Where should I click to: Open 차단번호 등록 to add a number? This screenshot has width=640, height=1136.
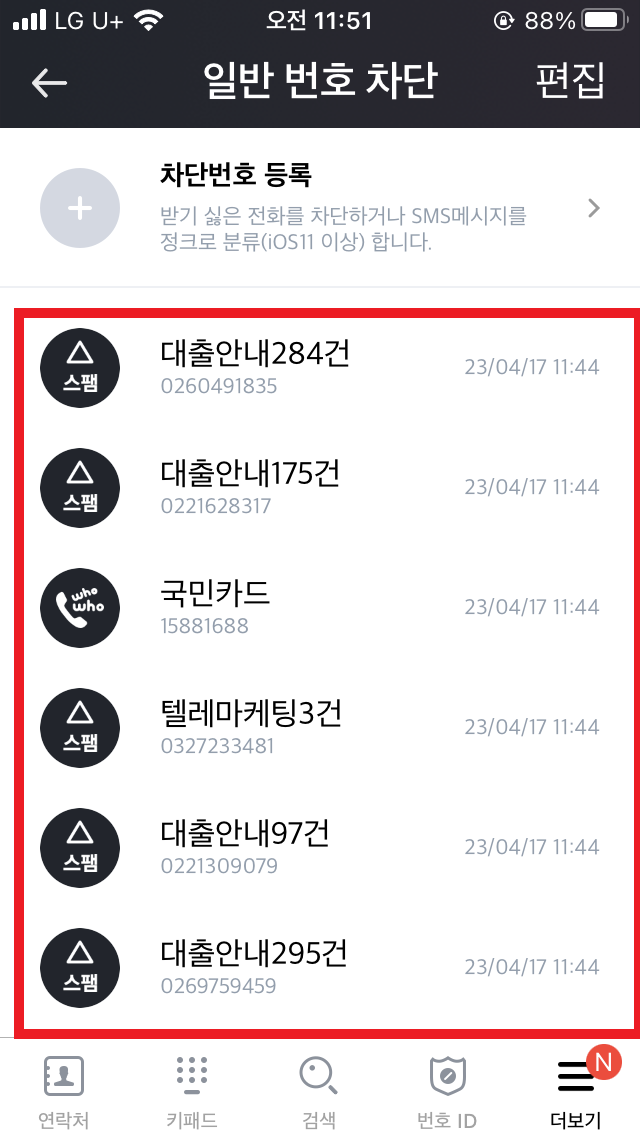[320, 208]
